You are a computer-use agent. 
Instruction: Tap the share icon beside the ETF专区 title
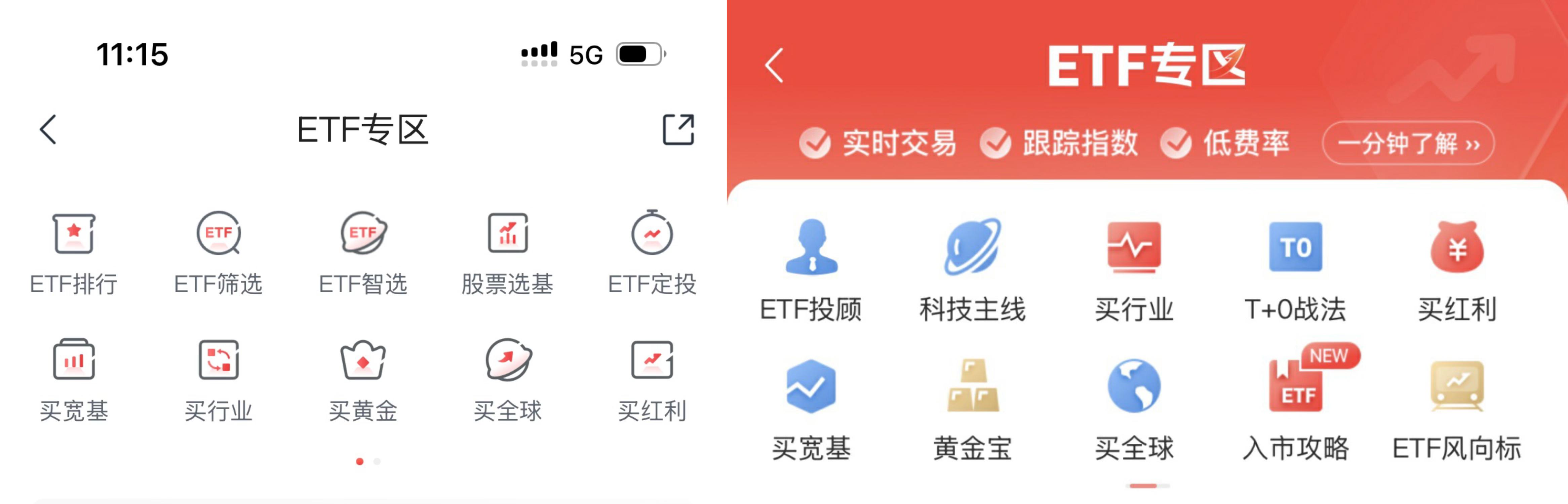pos(677,129)
